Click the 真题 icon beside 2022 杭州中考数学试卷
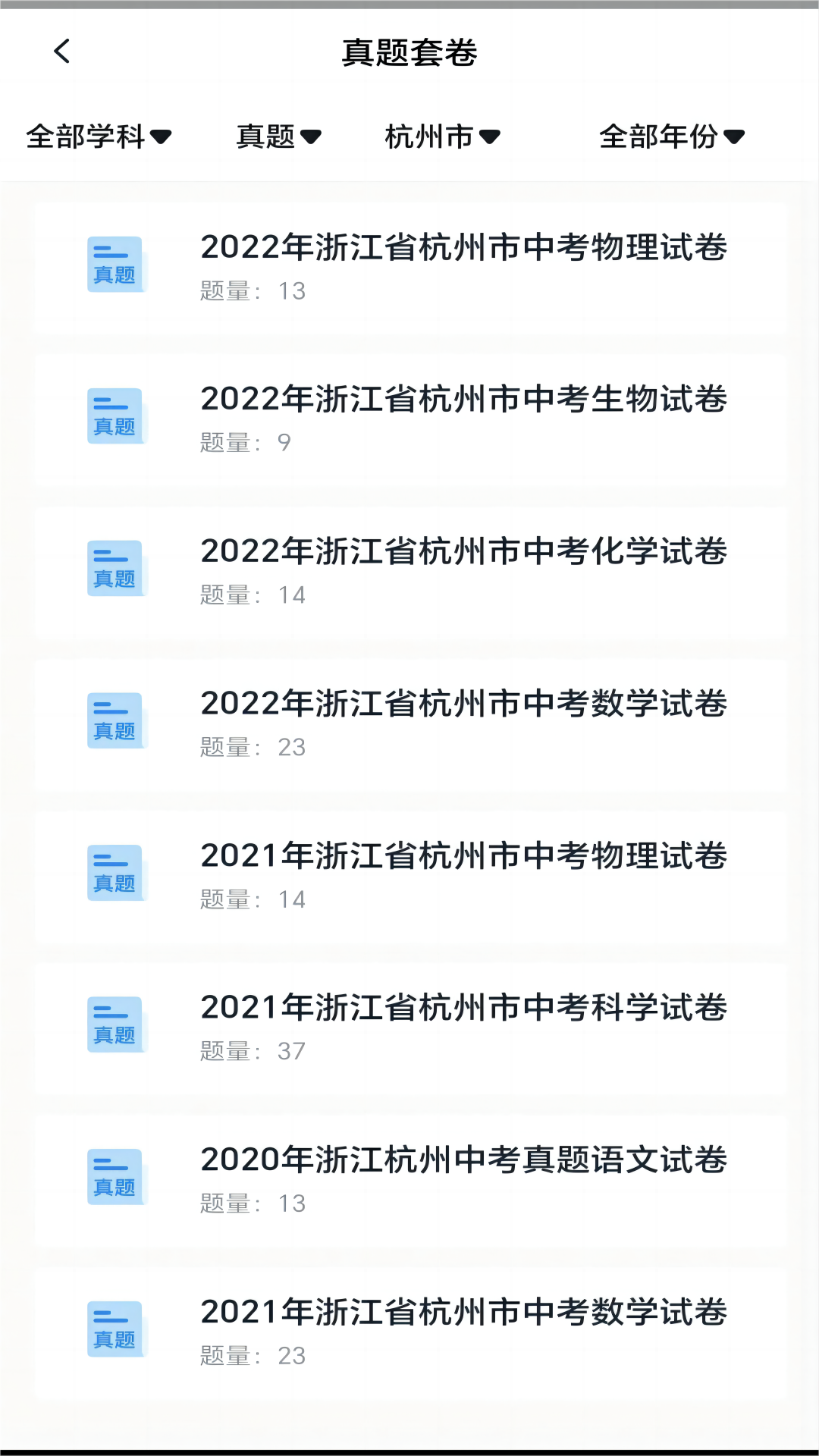Image resolution: width=819 pixels, height=1456 pixels. point(115,720)
